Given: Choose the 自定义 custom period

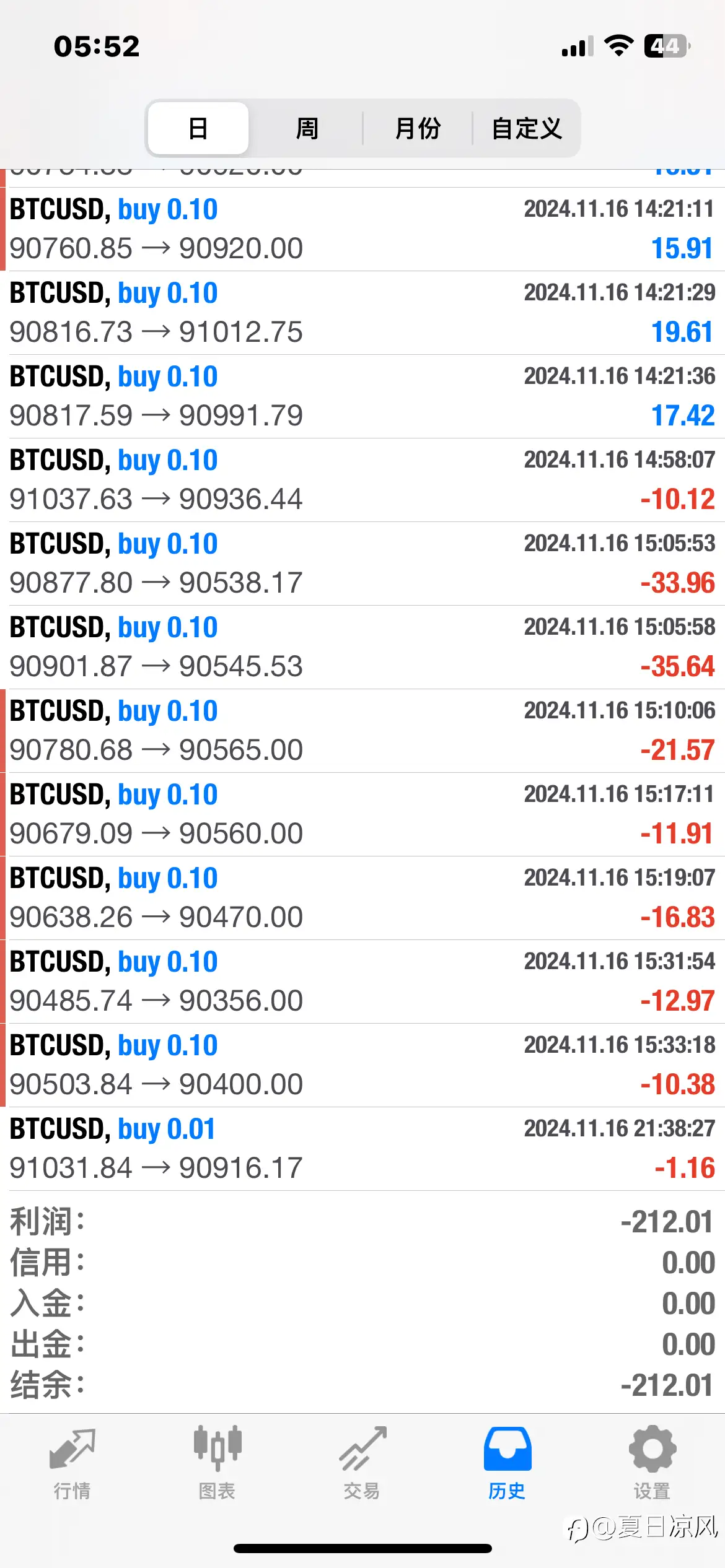Looking at the screenshot, I should [x=527, y=128].
